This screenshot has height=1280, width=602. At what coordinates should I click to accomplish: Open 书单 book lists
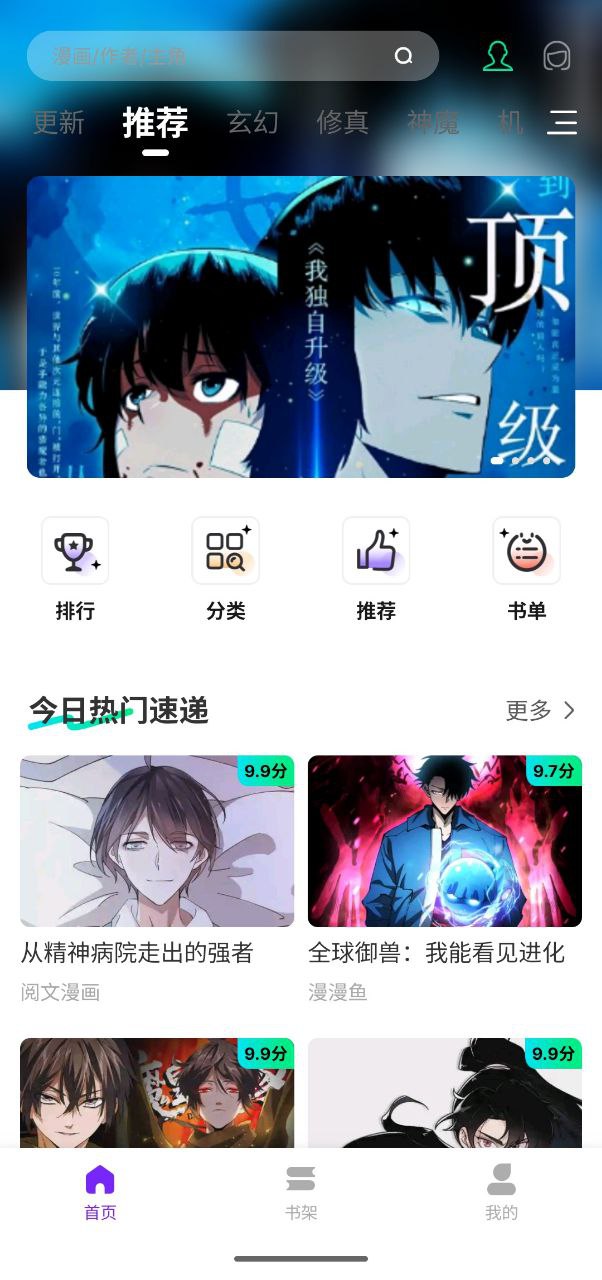click(527, 568)
